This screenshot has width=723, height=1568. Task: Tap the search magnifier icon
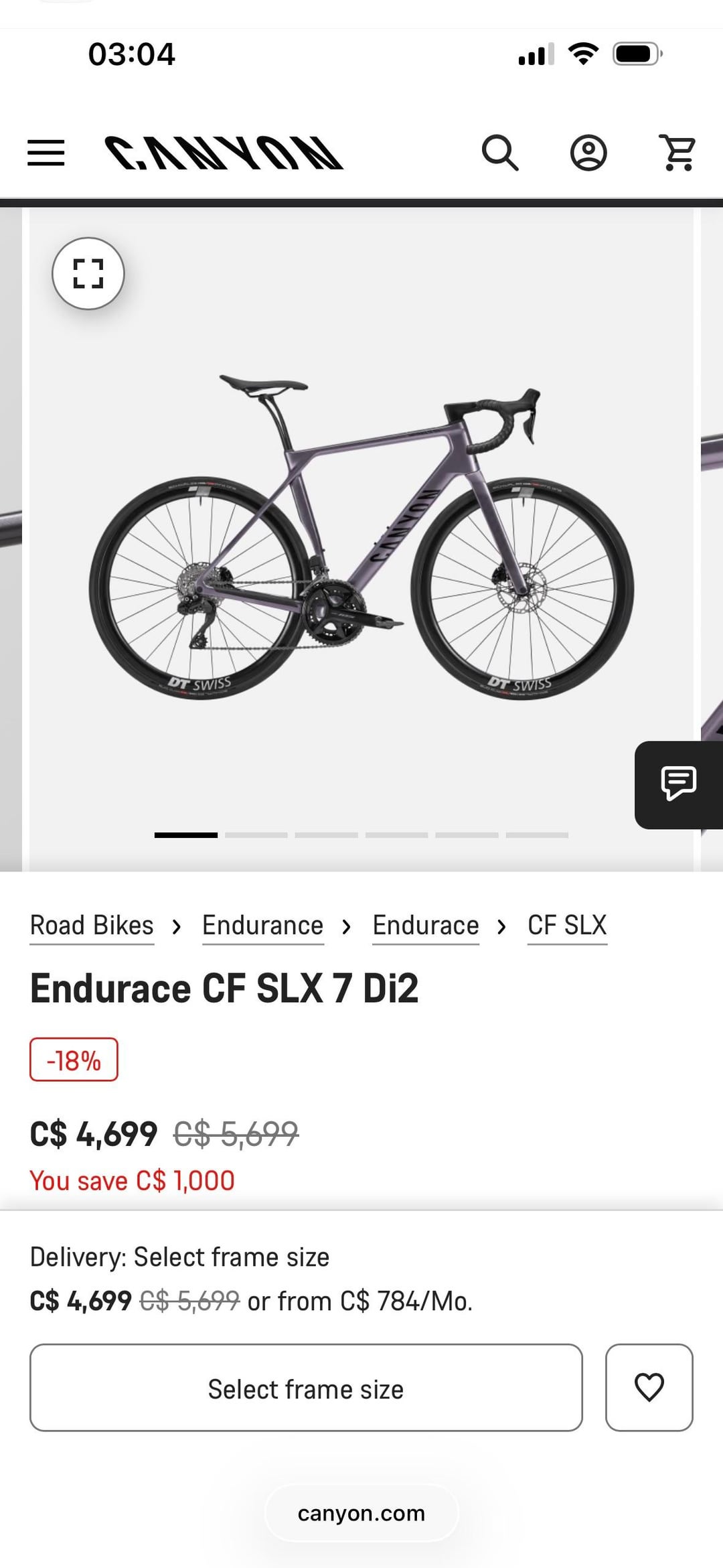pos(500,153)
